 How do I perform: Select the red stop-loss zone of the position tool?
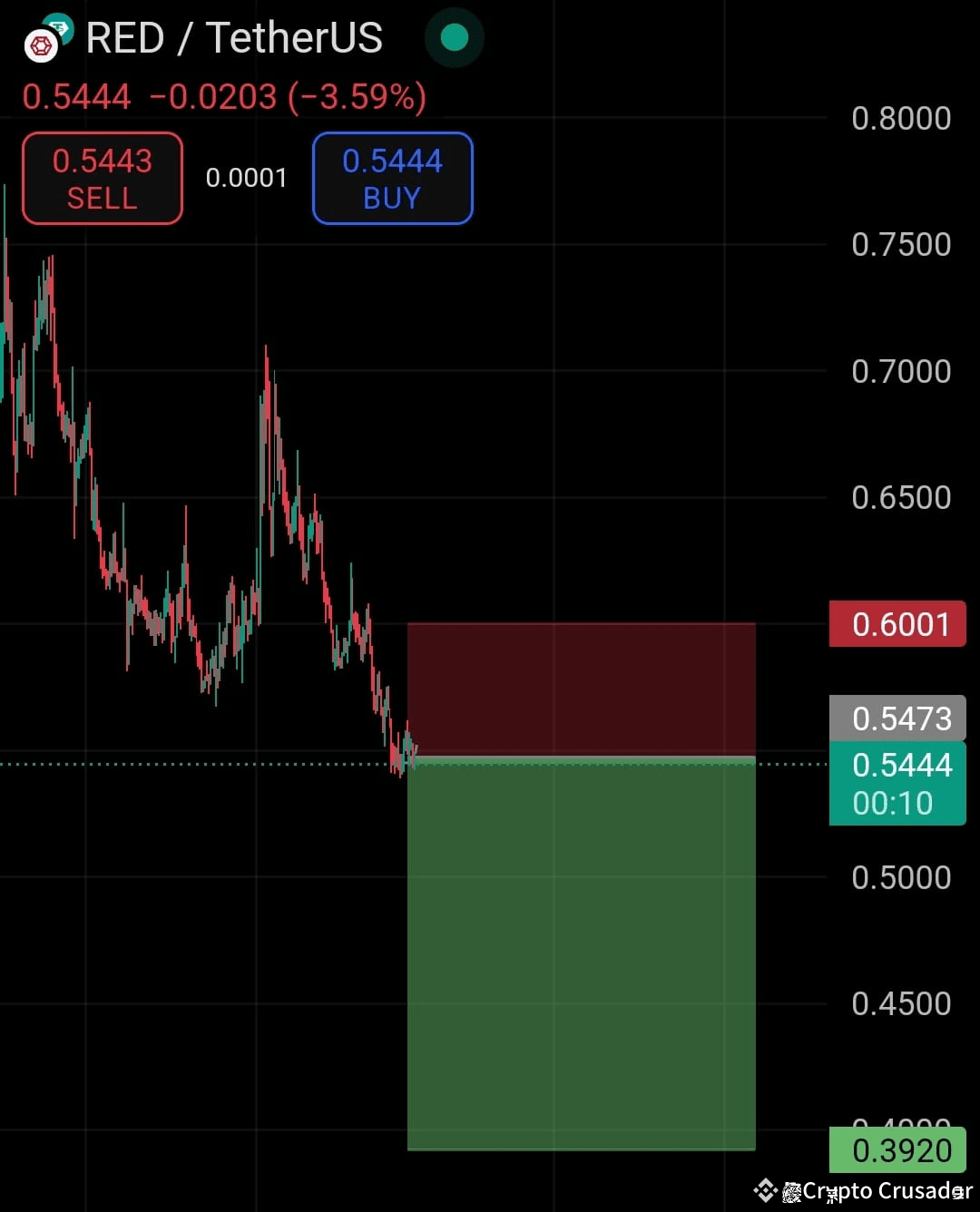tap(581, 689)
